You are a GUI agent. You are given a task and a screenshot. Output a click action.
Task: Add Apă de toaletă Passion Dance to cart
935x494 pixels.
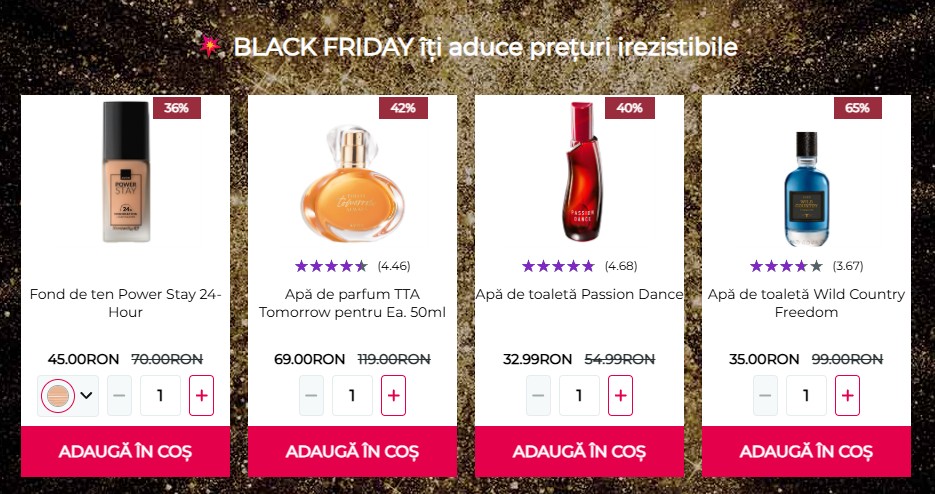coord(579,451)
